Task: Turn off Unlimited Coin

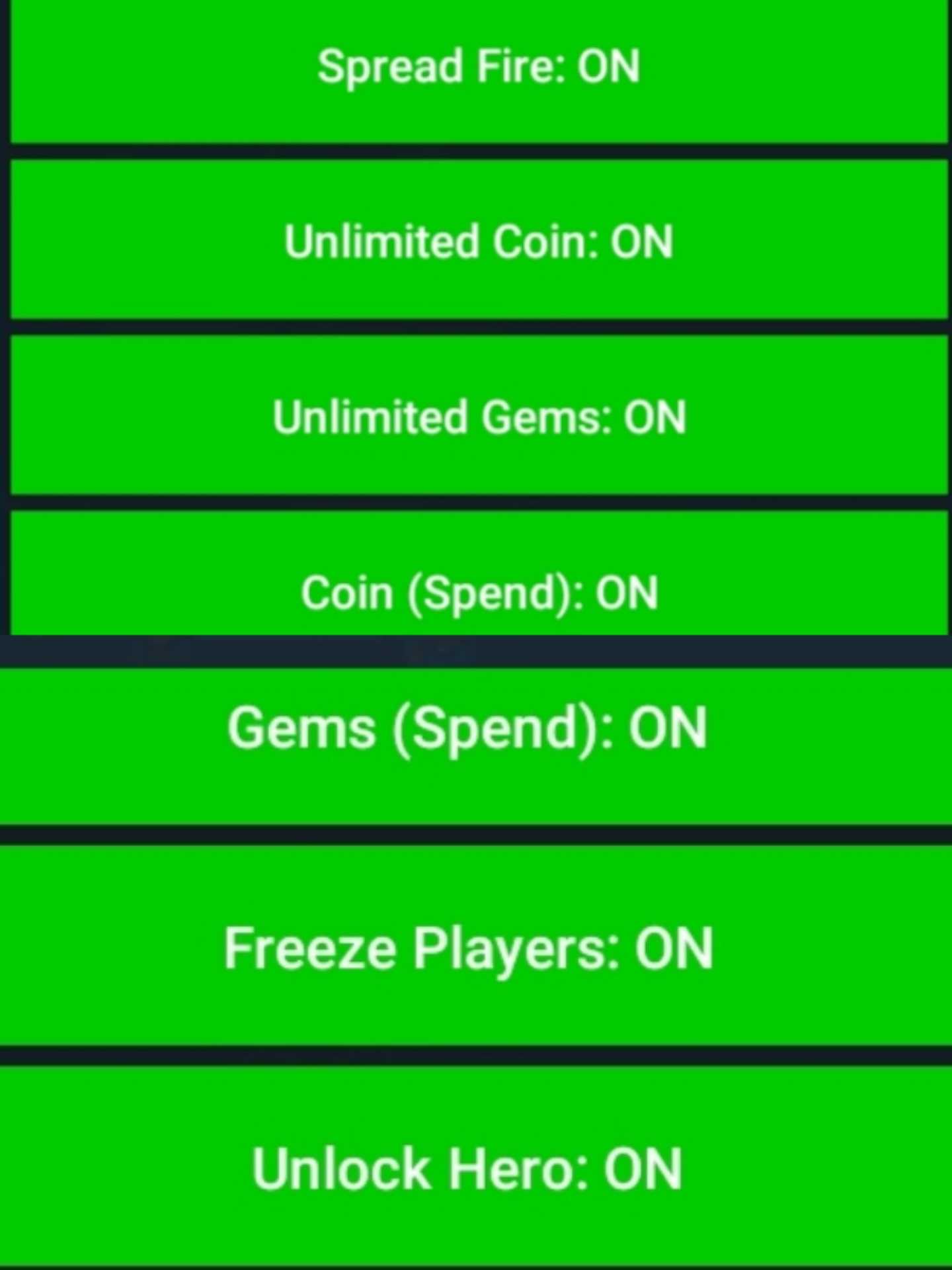Action: (479, 241)
